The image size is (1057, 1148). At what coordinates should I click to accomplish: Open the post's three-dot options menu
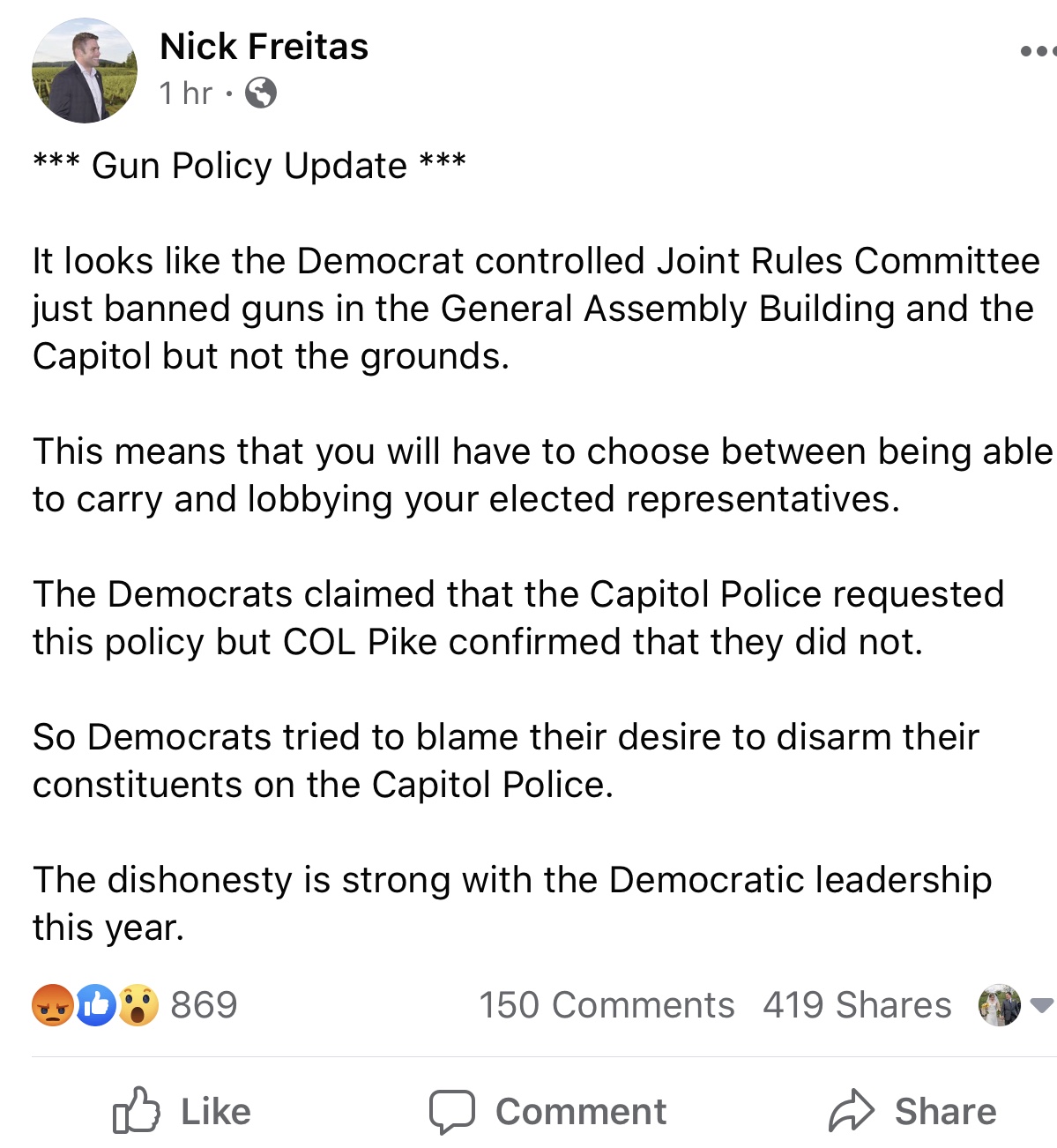1037,51
